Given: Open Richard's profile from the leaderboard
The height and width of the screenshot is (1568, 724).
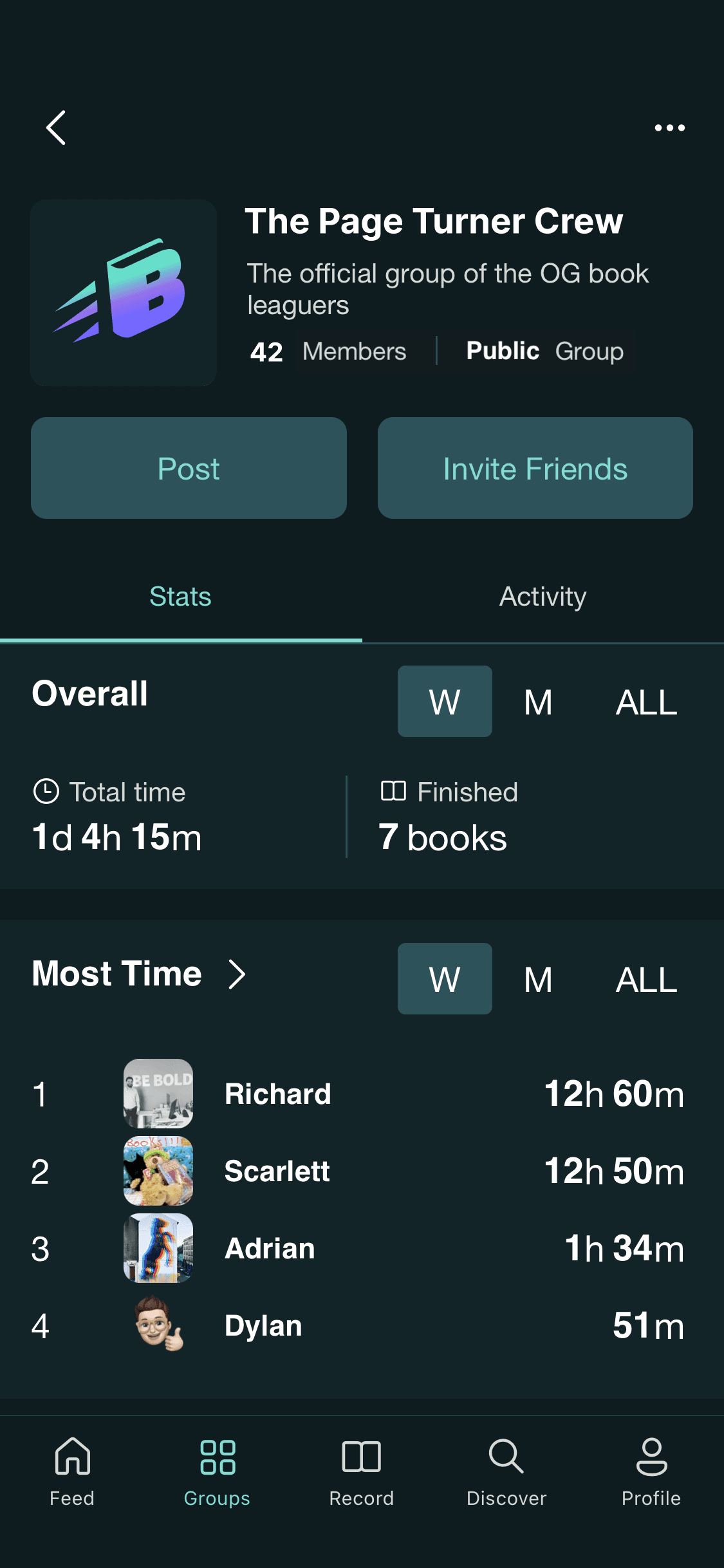Looking at the screenshot, I should pos(278,1094).
